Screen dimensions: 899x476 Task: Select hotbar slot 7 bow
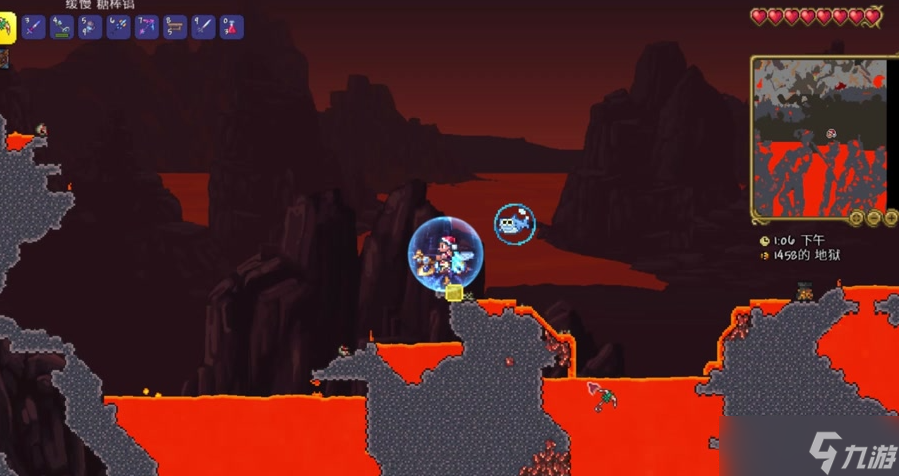147,27
